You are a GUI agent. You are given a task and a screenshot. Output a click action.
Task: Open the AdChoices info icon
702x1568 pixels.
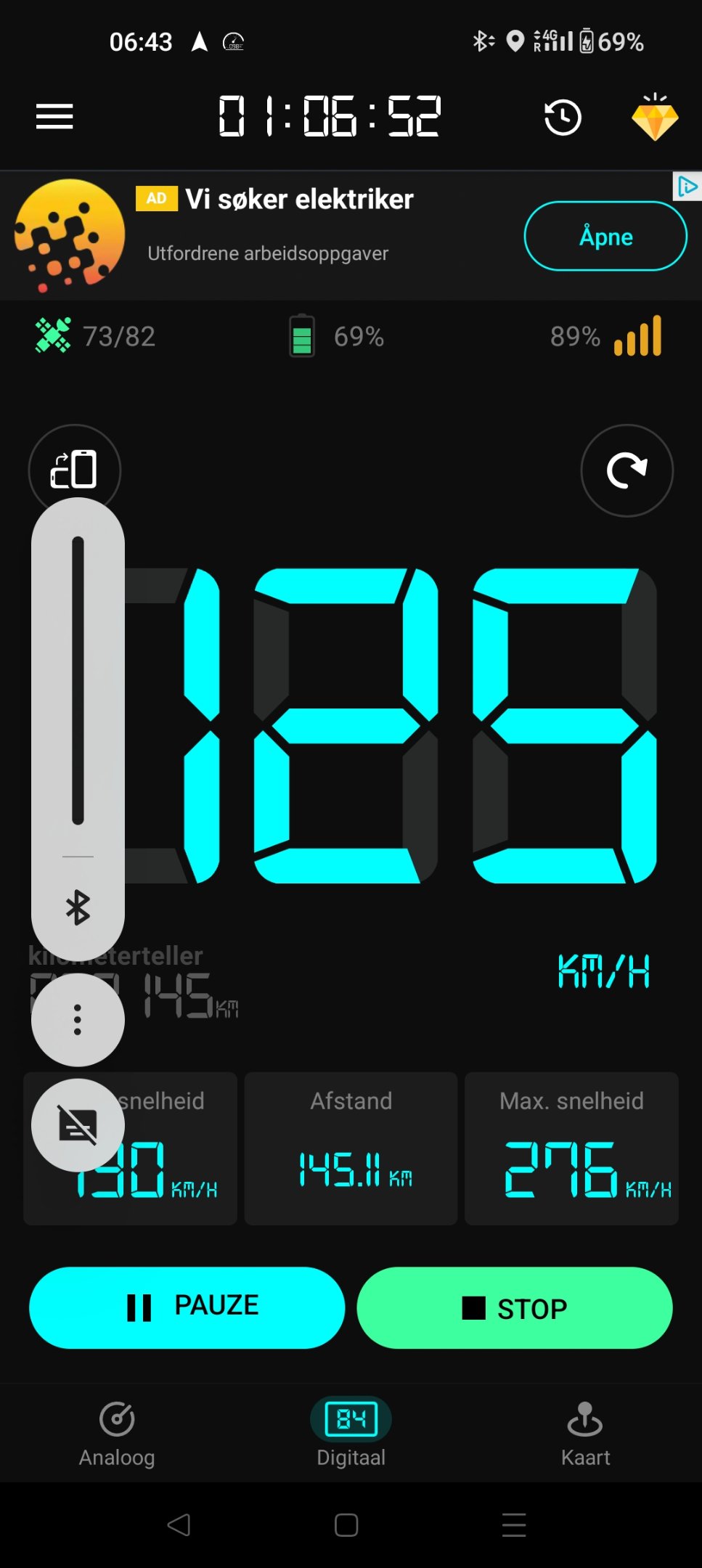pyautogui.click(x=687, y=187)
